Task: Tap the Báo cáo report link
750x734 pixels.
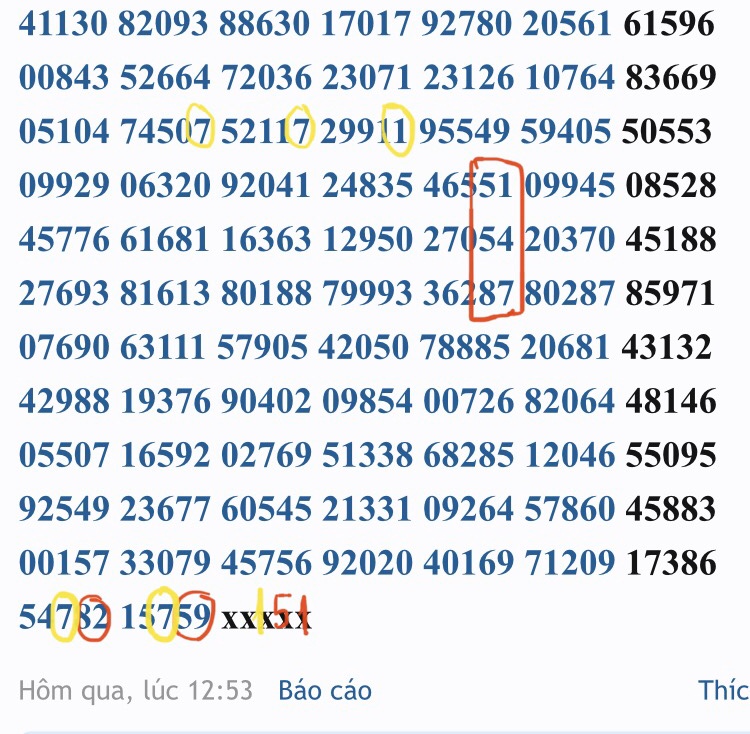Action: (325, 690)
